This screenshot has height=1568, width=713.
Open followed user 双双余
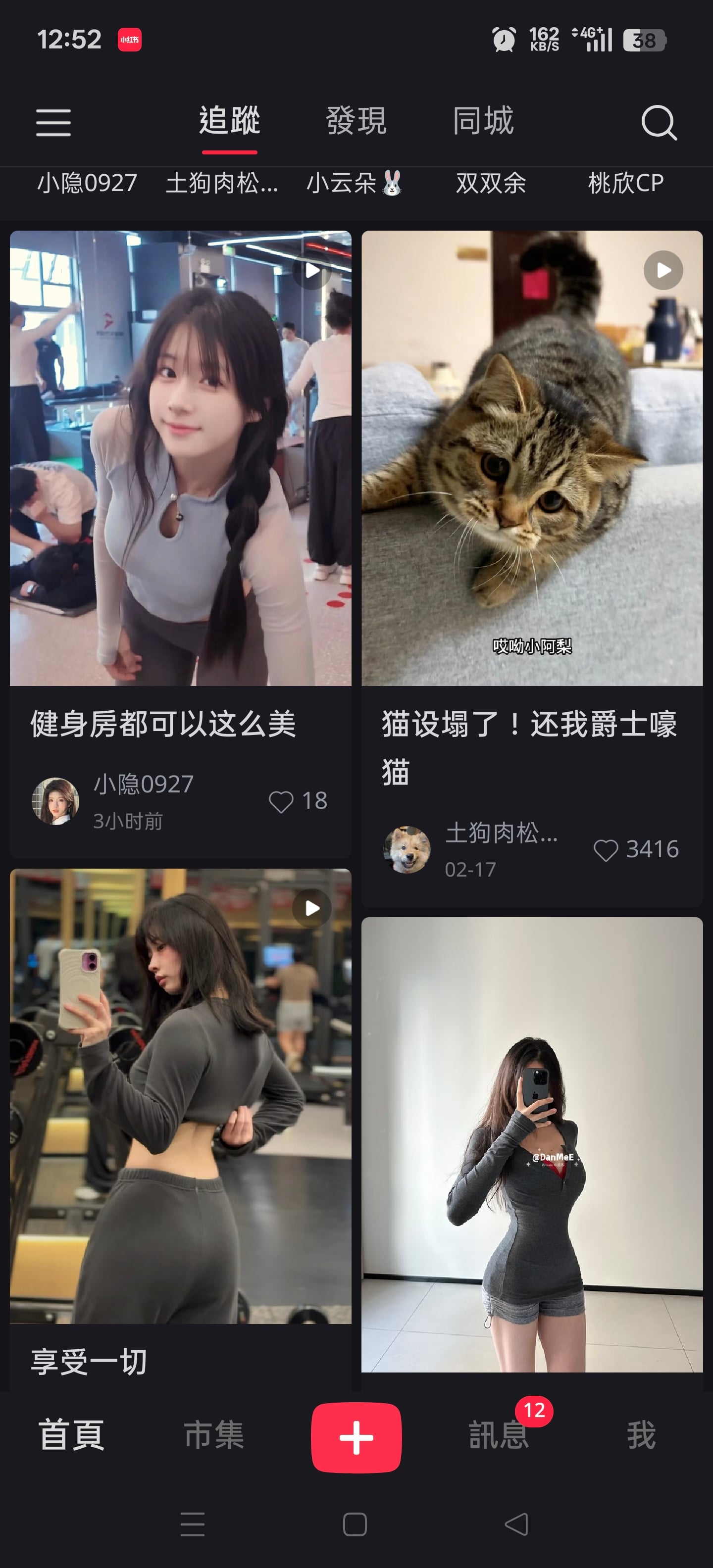point(491,183)
